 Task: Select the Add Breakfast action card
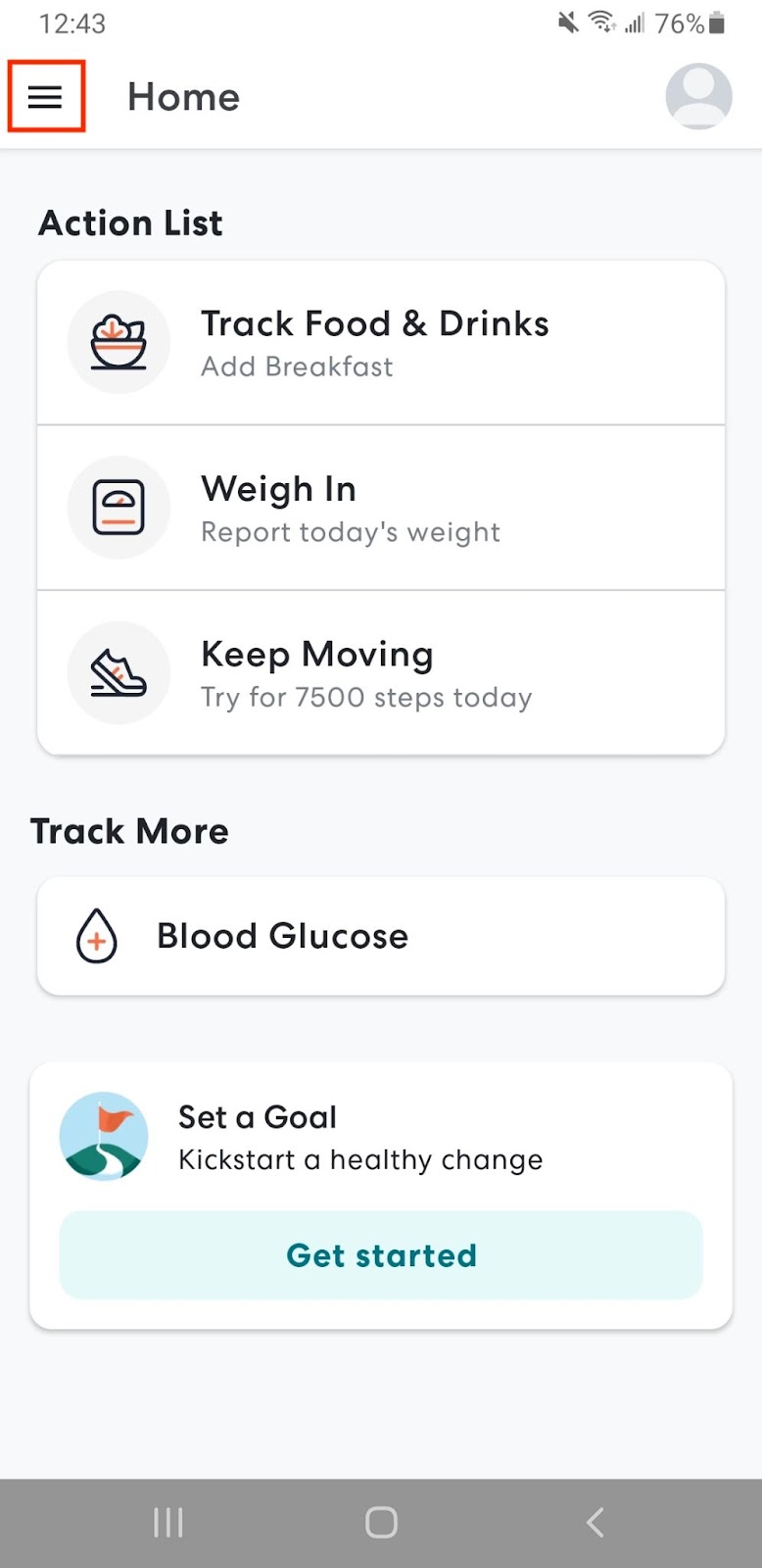click(x=381, y=342)
